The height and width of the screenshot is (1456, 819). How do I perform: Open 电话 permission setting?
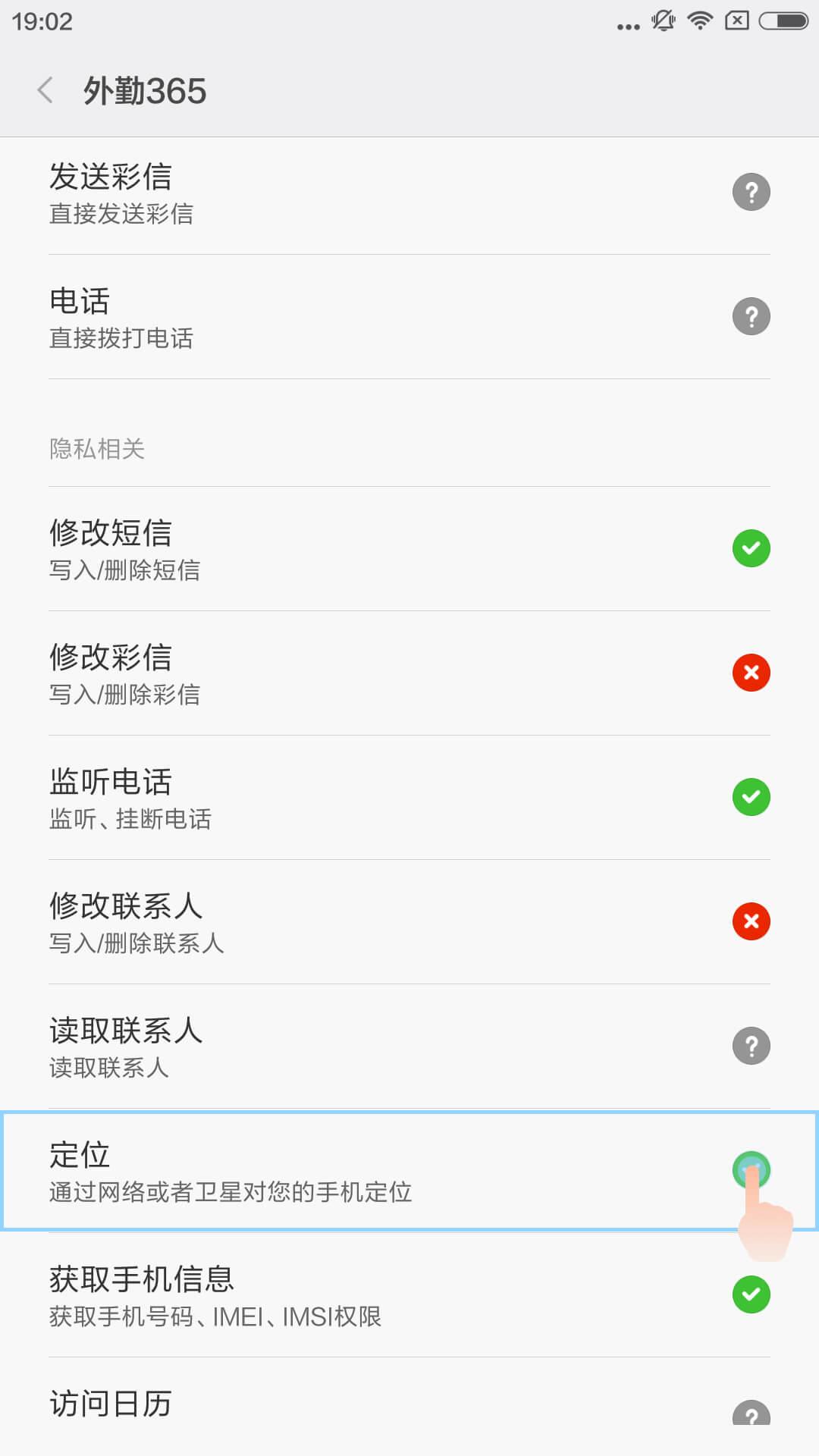point(409,317)
